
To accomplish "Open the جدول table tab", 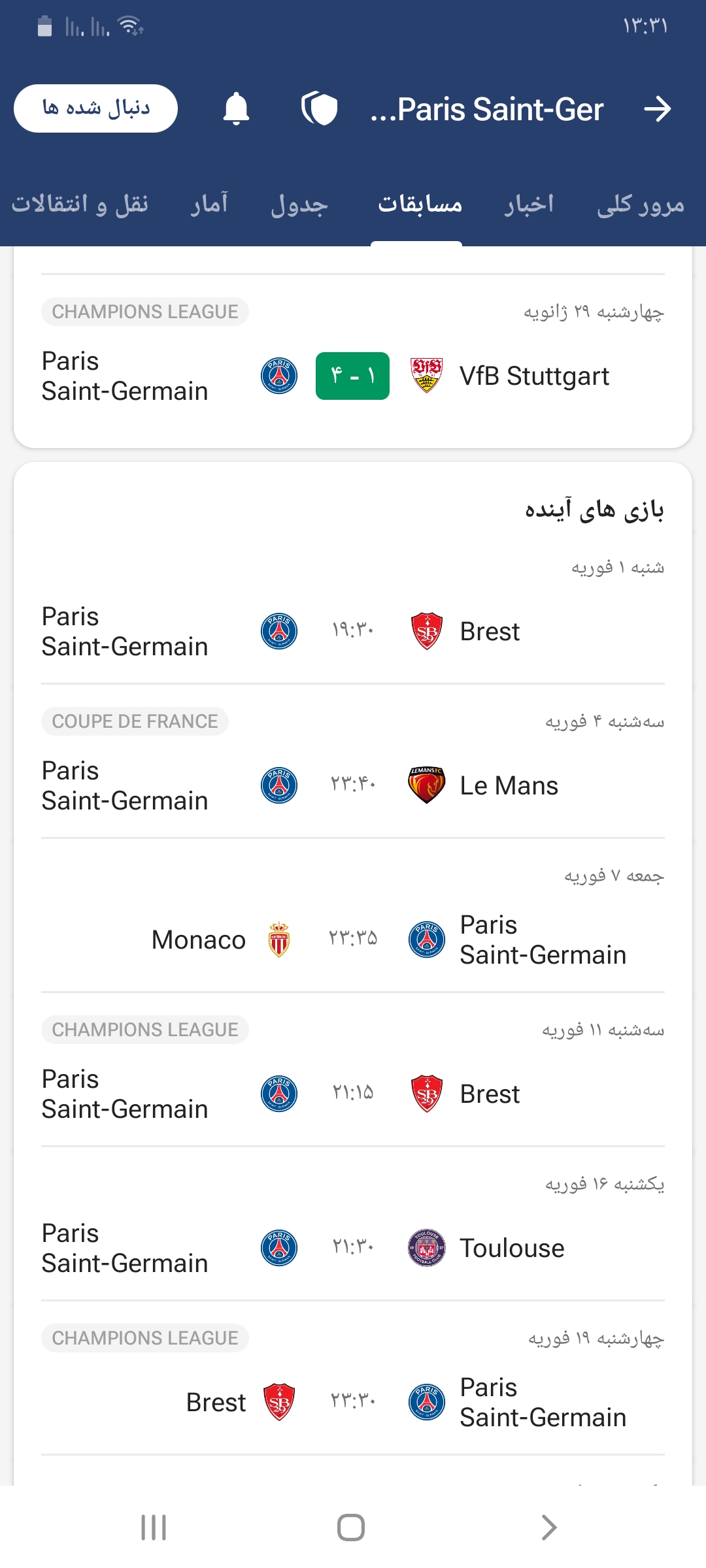I will tap(299, 204).
